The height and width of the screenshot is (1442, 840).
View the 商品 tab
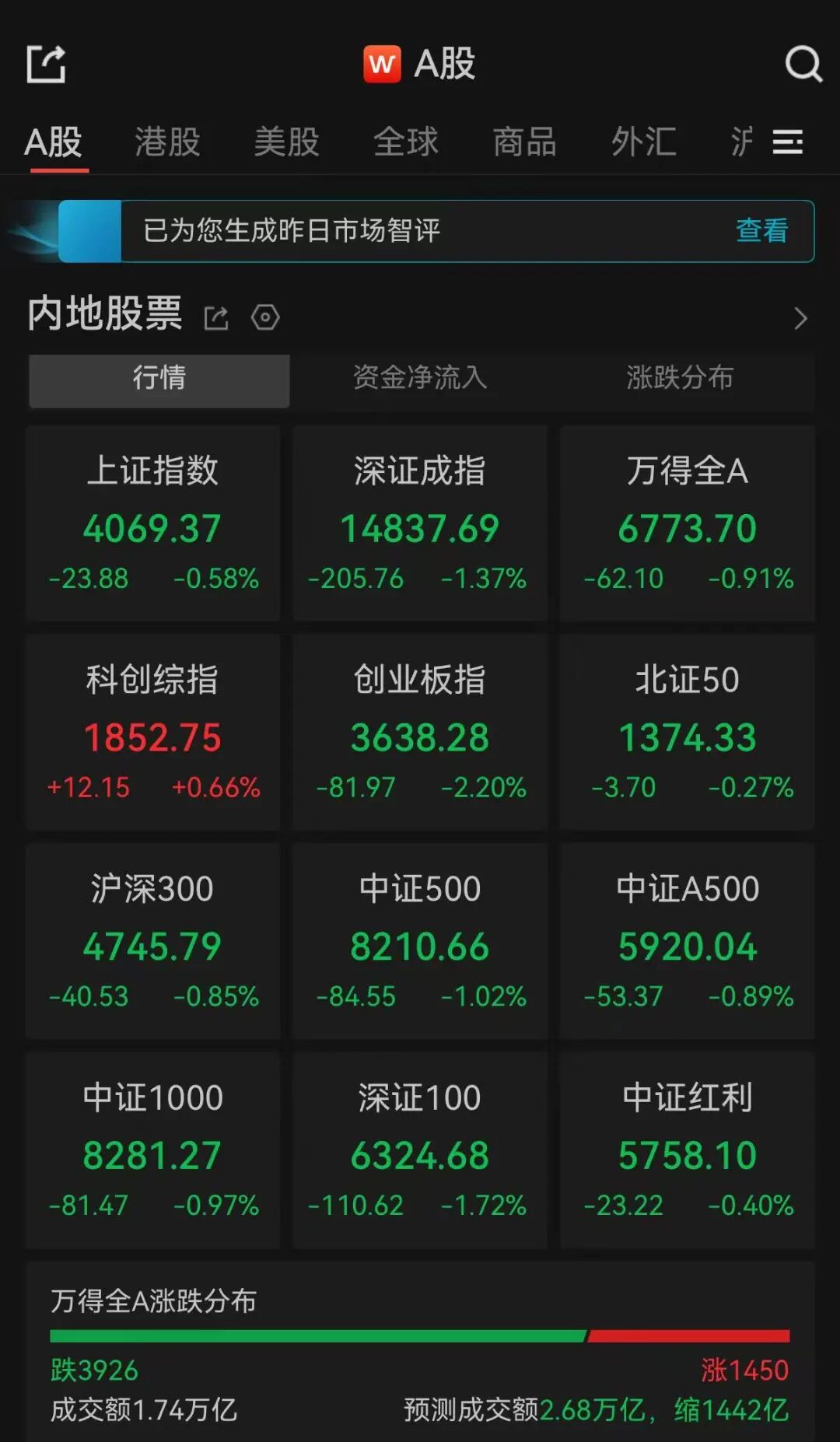pyautogui.click(x=524, y=142)
